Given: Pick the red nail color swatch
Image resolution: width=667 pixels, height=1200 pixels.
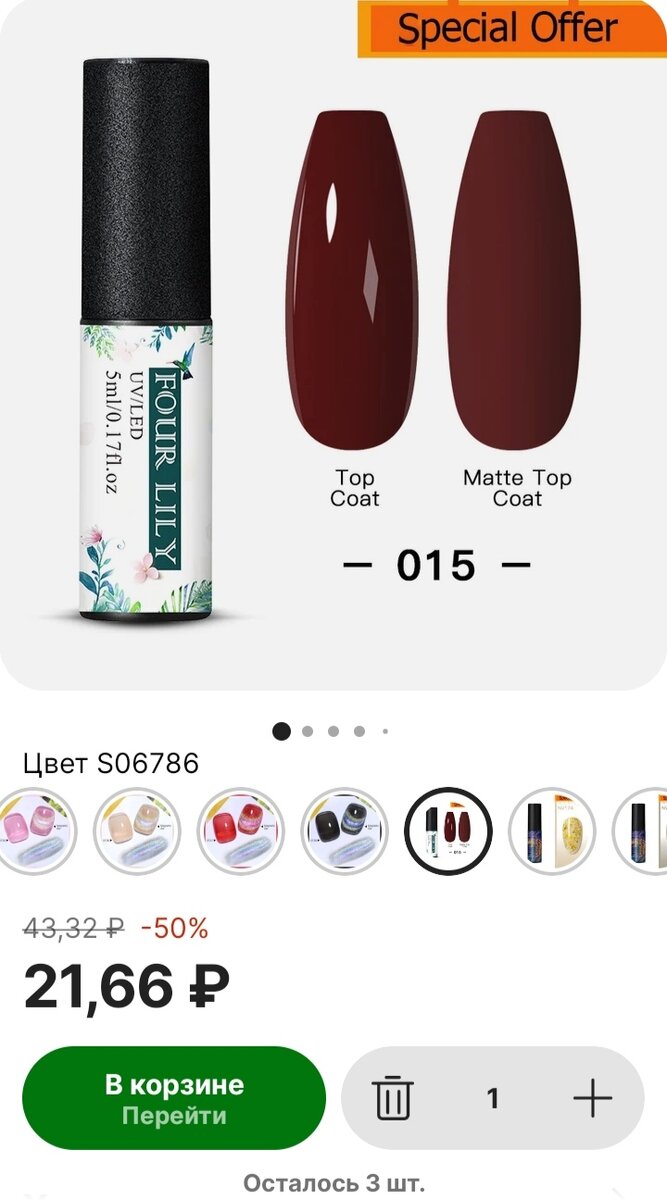Looking at the screenshot, I should pos(241,831).
